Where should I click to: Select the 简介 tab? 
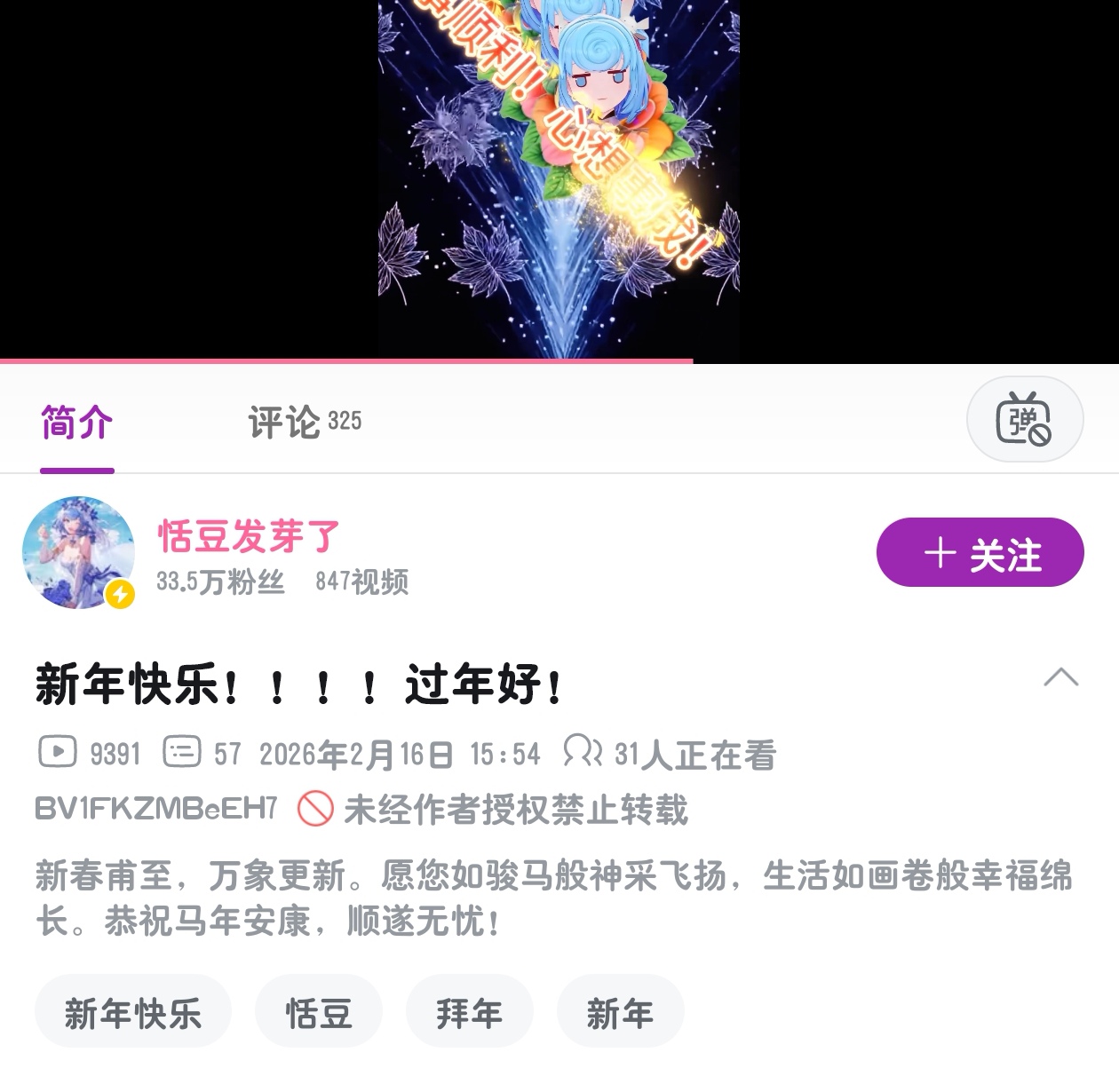[77, 423]
